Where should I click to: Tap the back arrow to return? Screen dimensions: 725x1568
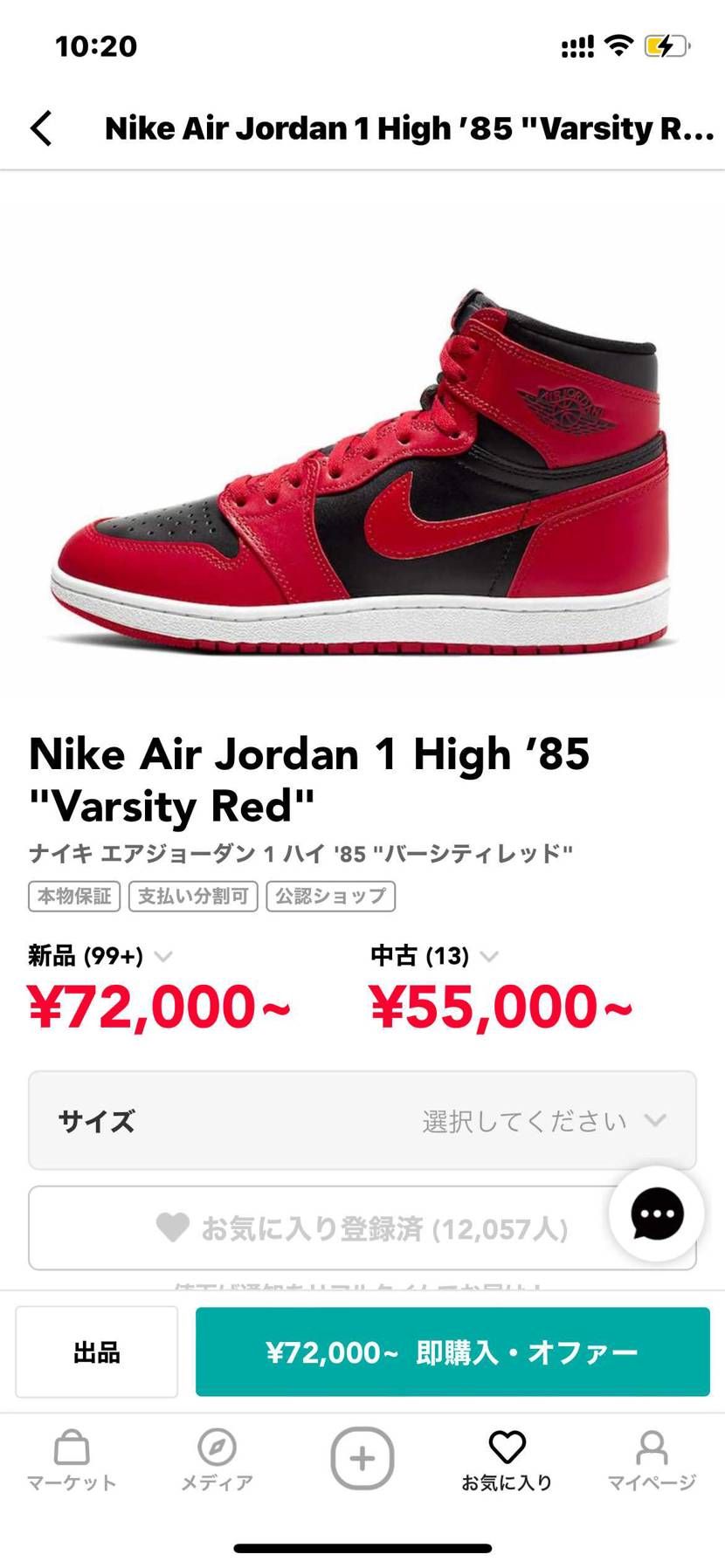coord(41,127)
